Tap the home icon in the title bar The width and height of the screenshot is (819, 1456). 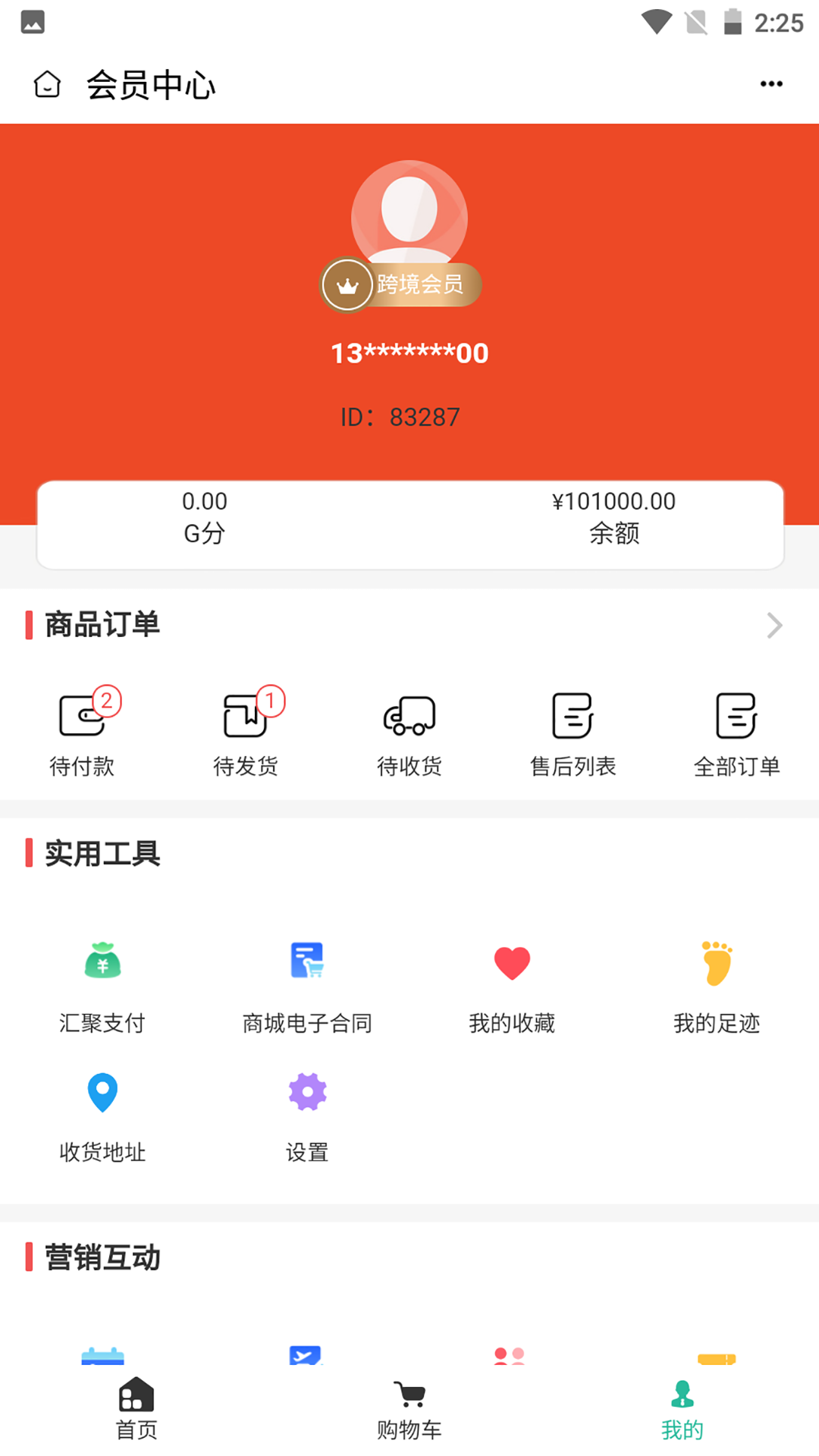(x=47, y=84)
